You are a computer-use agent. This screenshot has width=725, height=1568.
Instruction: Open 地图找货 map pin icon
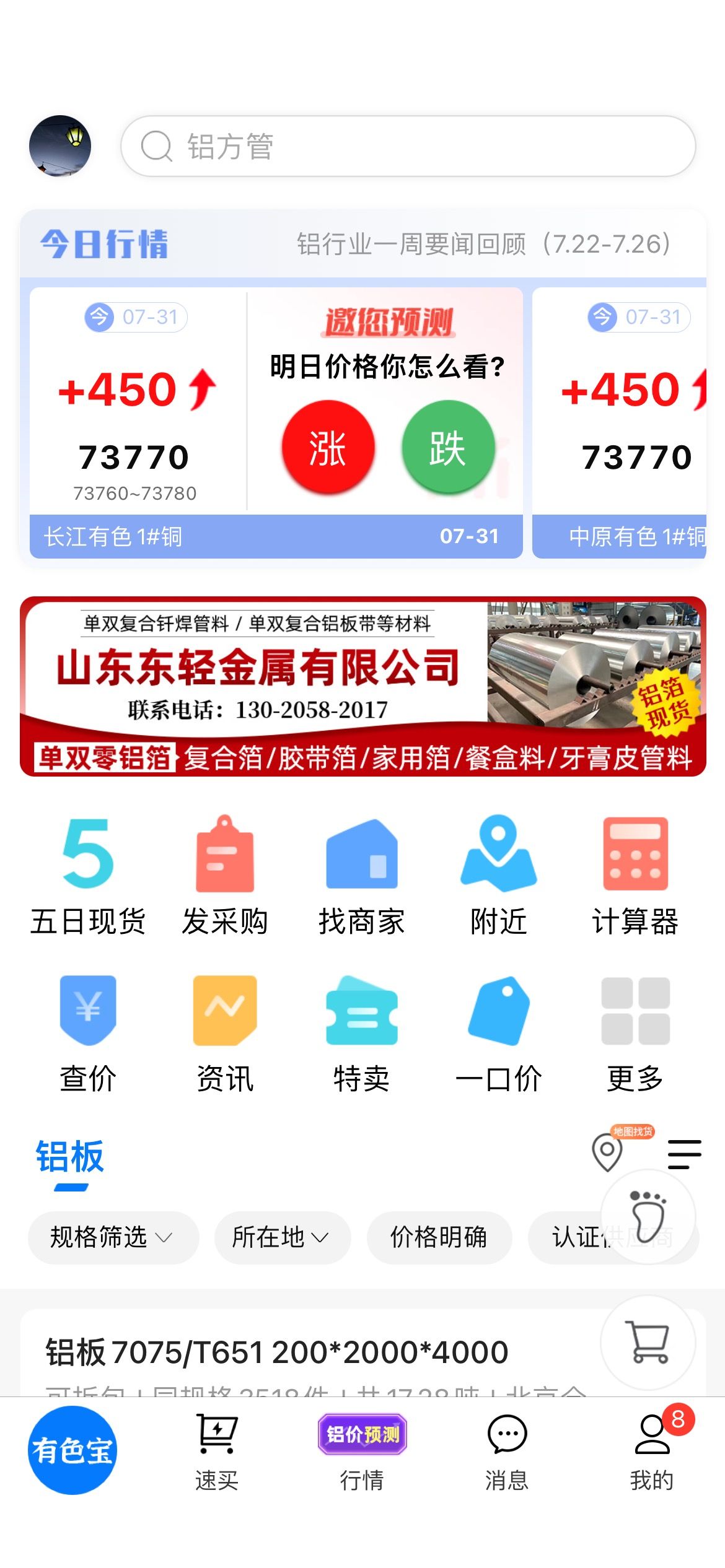point(608,1152)
